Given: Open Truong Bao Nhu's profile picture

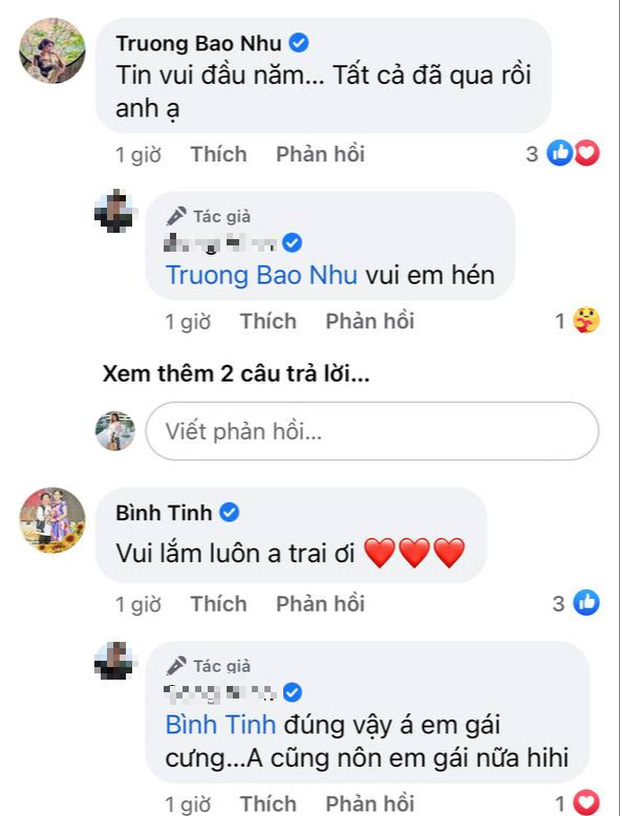Looking at the screenshot, I should coord(52,50).
